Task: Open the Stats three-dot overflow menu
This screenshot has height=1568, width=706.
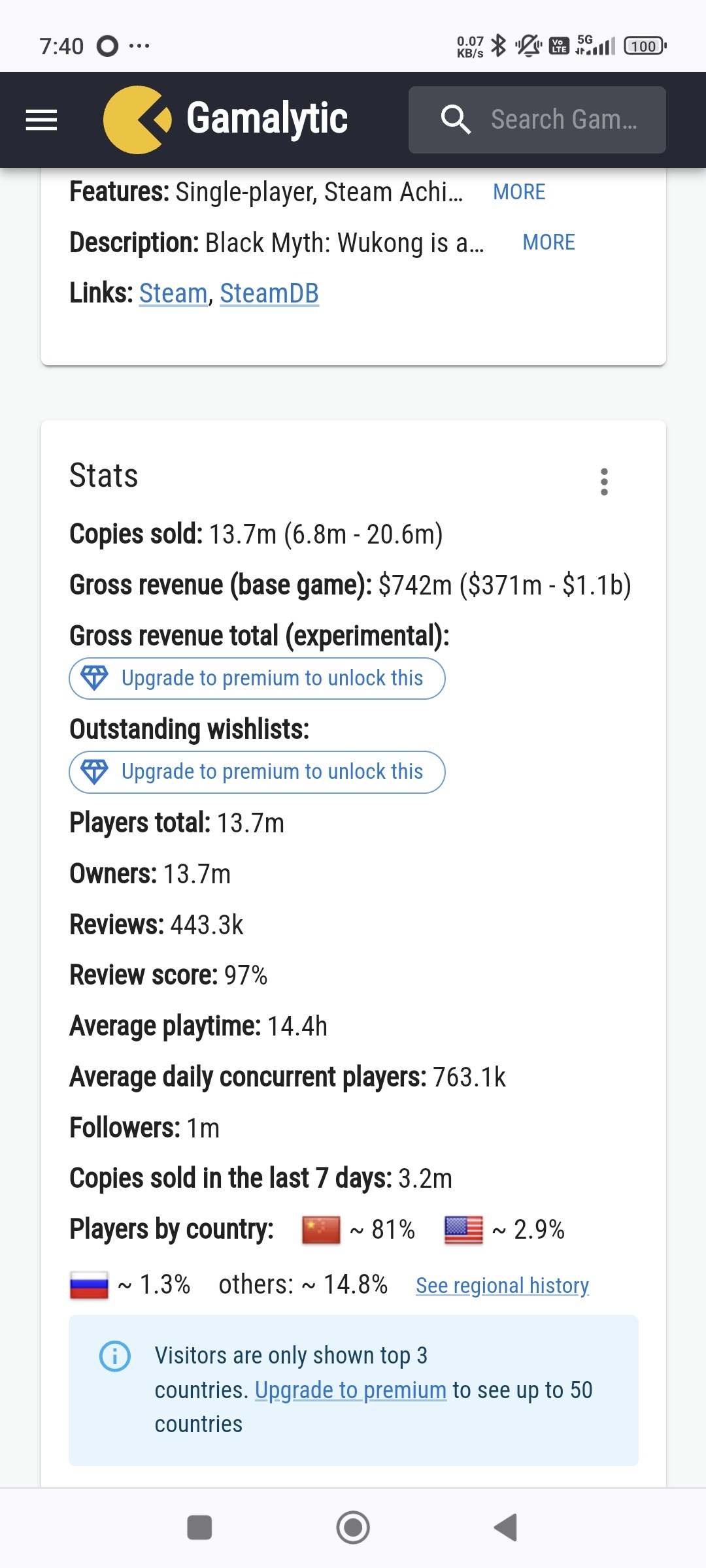Action: pos(604,482)
